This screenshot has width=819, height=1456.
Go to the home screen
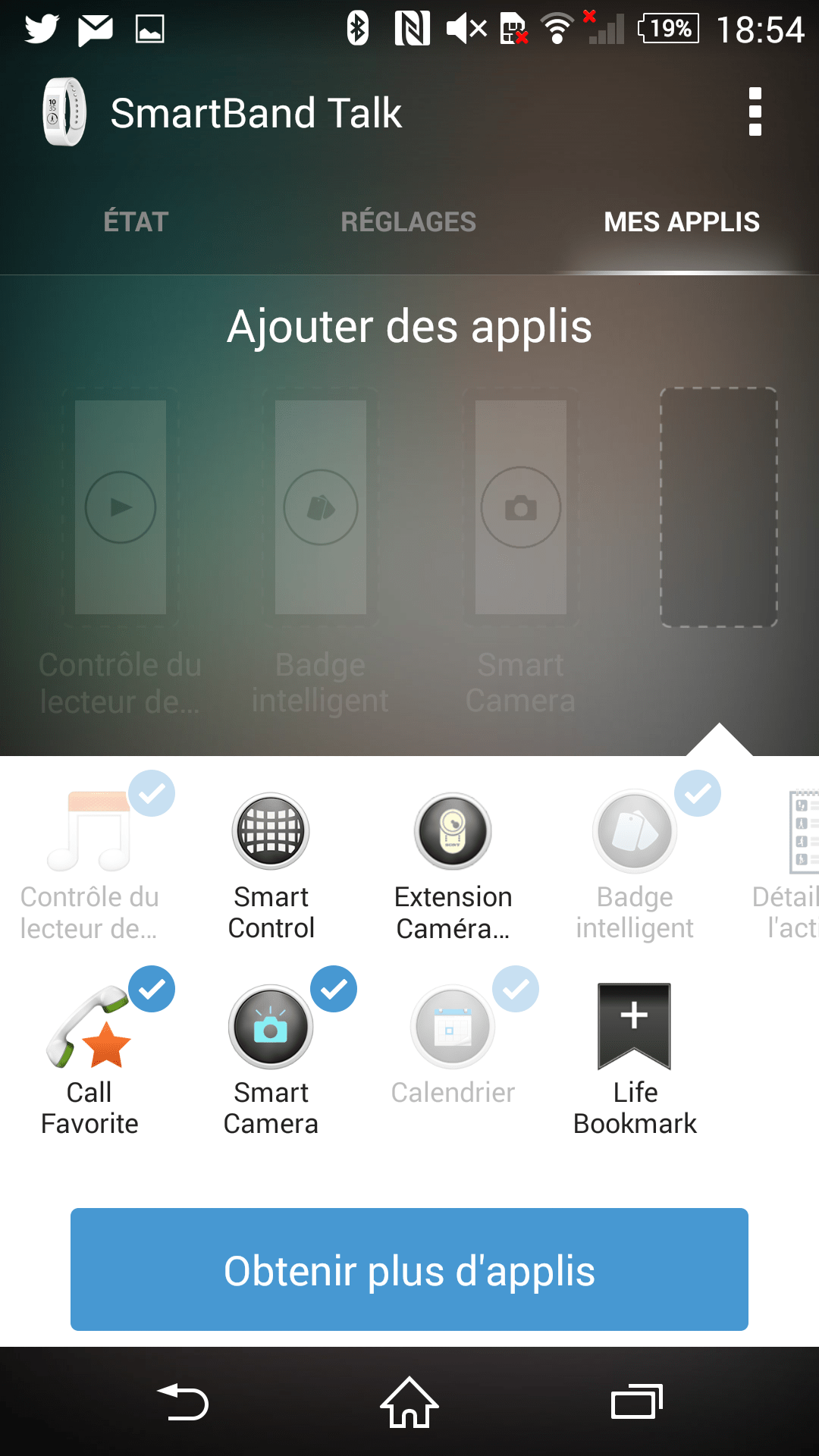pos(409,1402)
